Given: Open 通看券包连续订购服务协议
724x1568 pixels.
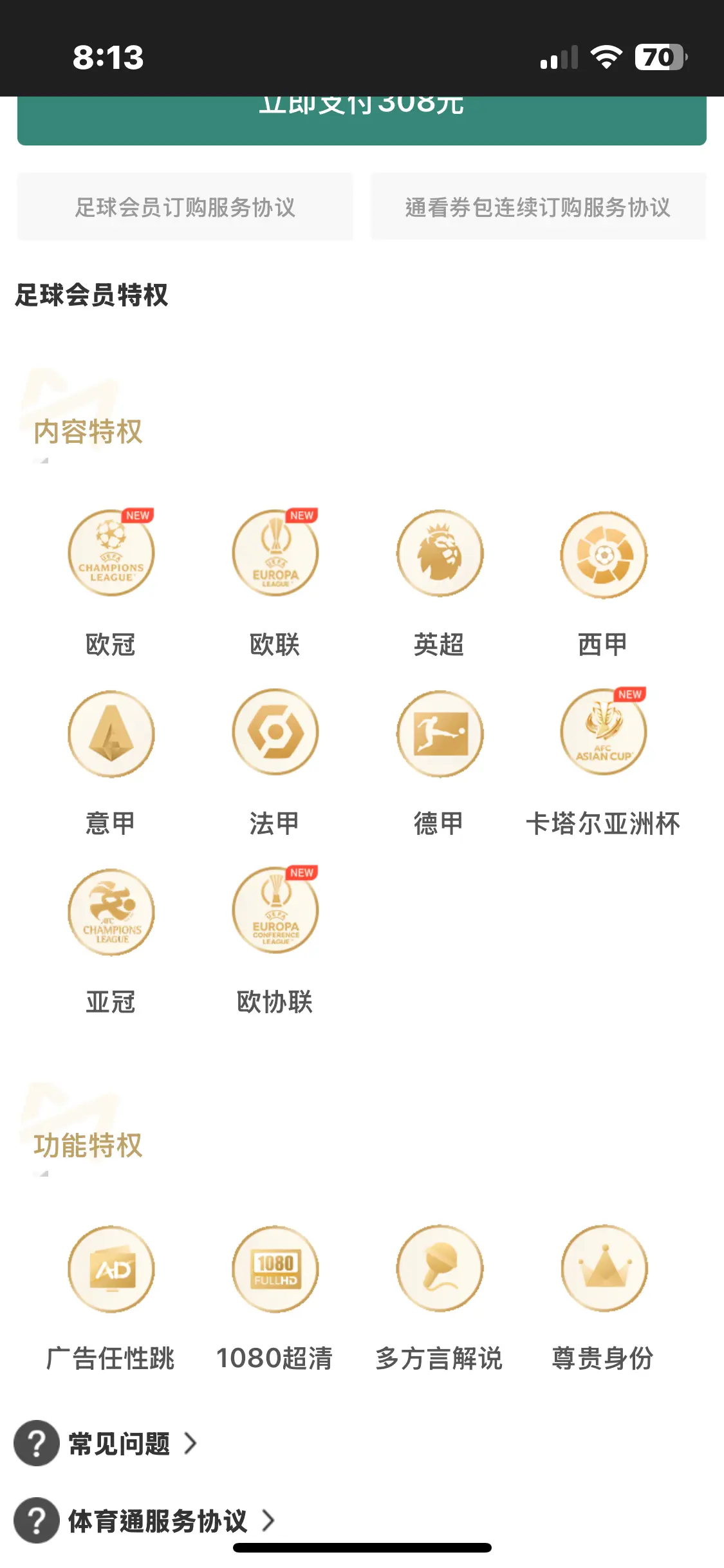Looking at the screenshot, I should tap(538, 207).
